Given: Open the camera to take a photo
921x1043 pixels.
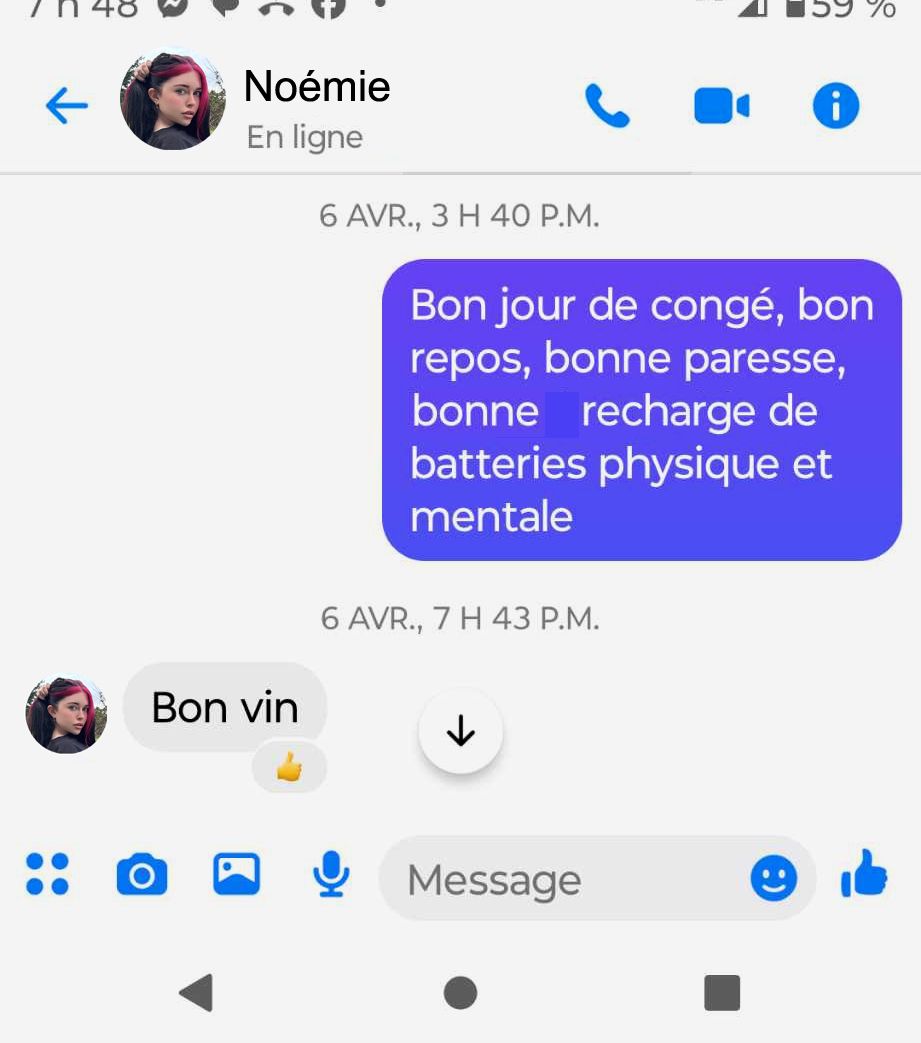Looking at the screenshot, I should 142,875.
